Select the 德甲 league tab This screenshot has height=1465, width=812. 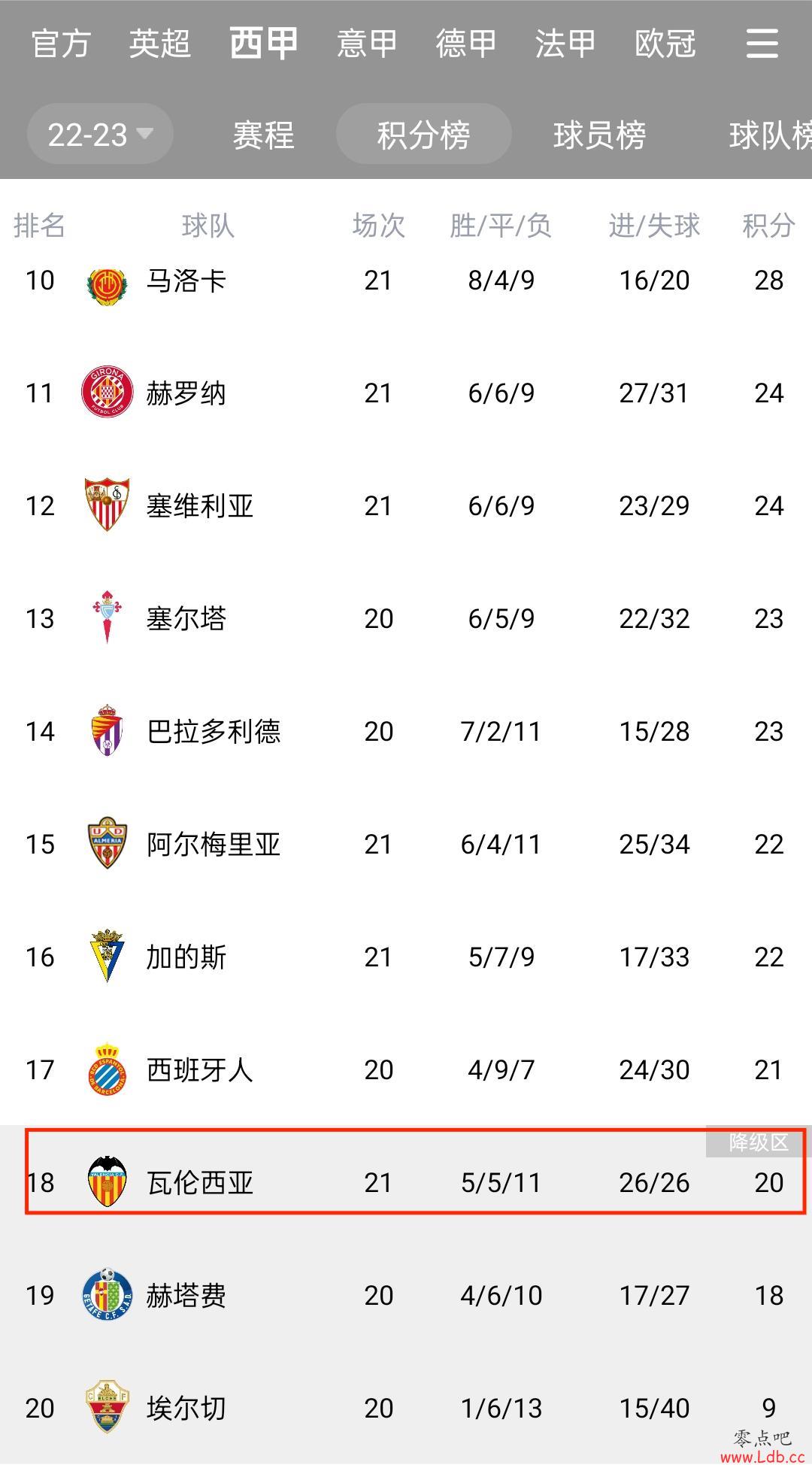466,44
